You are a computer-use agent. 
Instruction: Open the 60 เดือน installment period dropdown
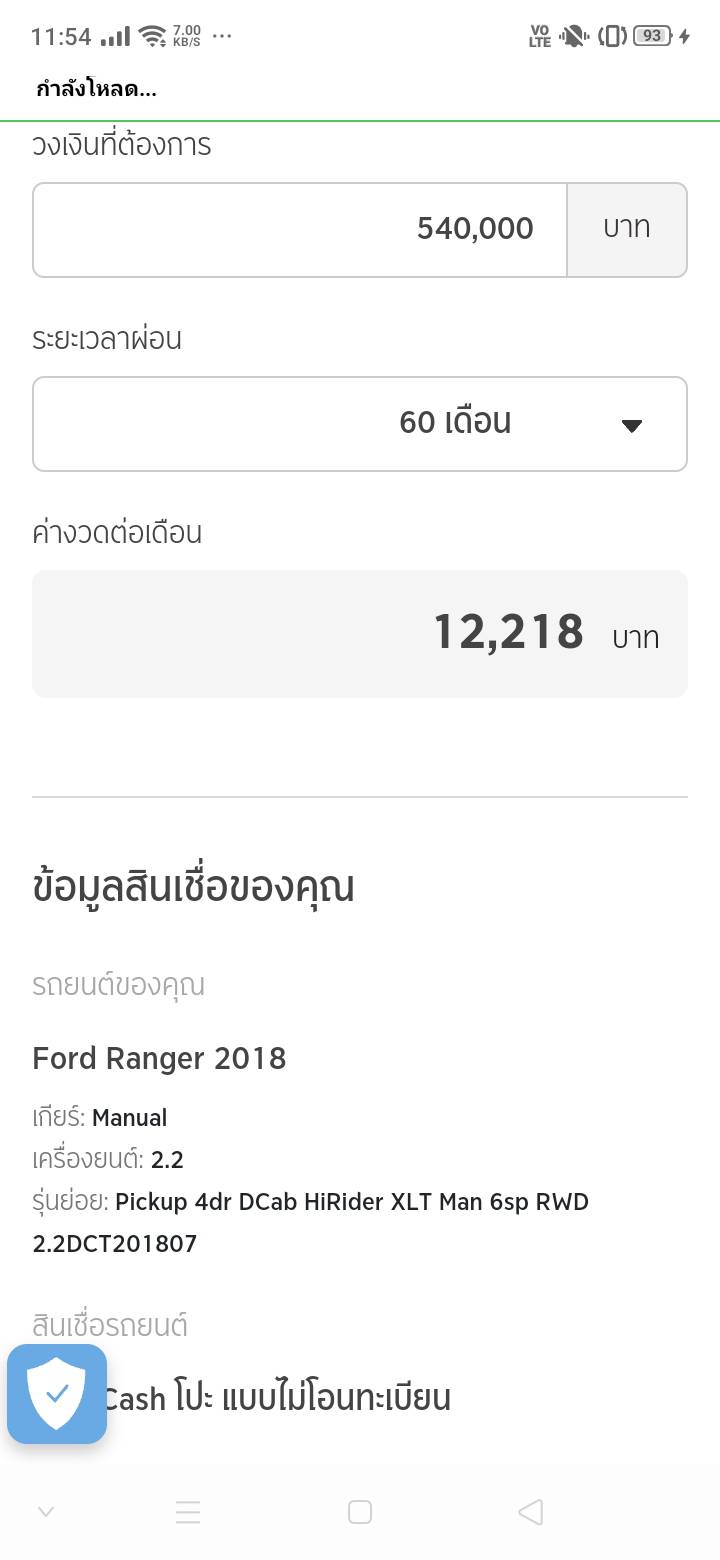pyautogui.click(x=359, y=423)
